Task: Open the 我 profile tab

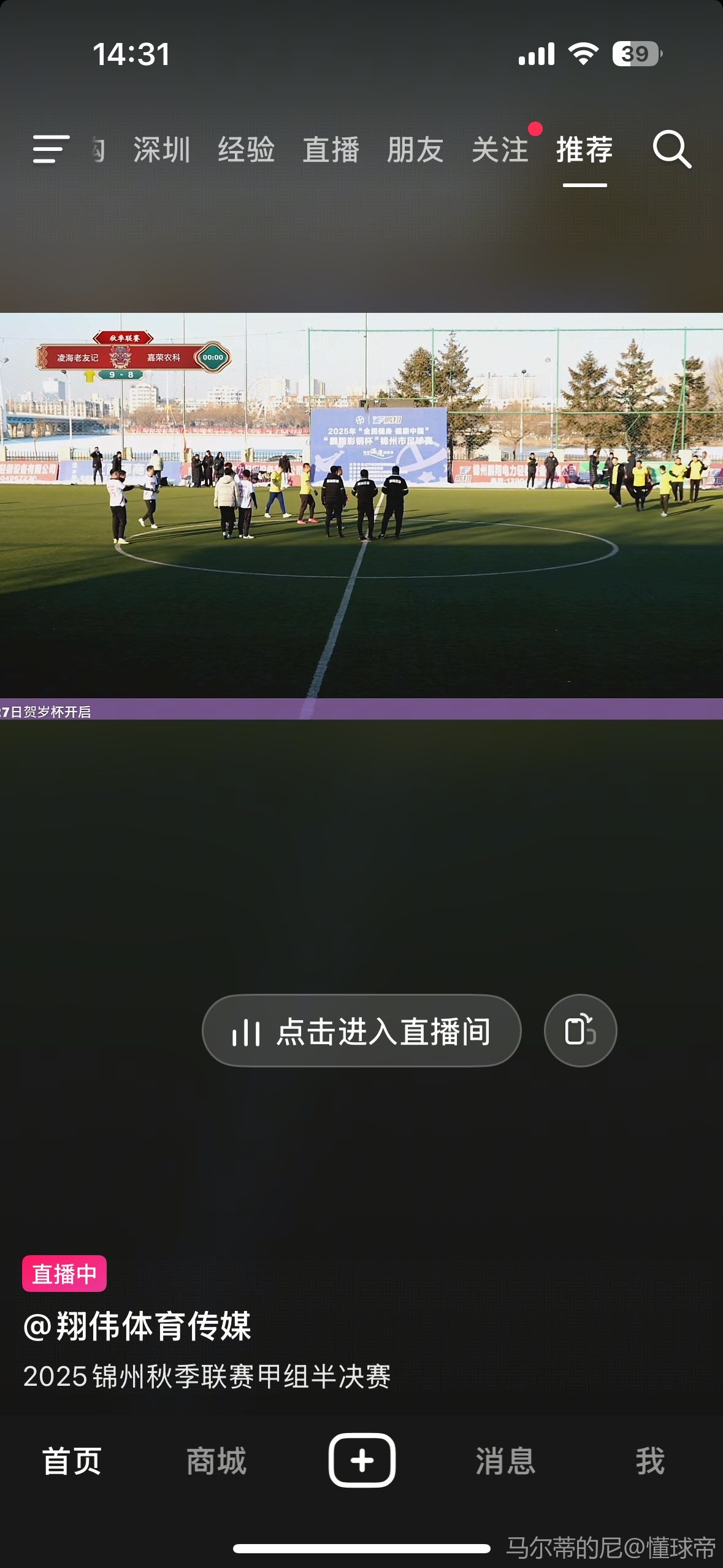Action: point(650,1461)
